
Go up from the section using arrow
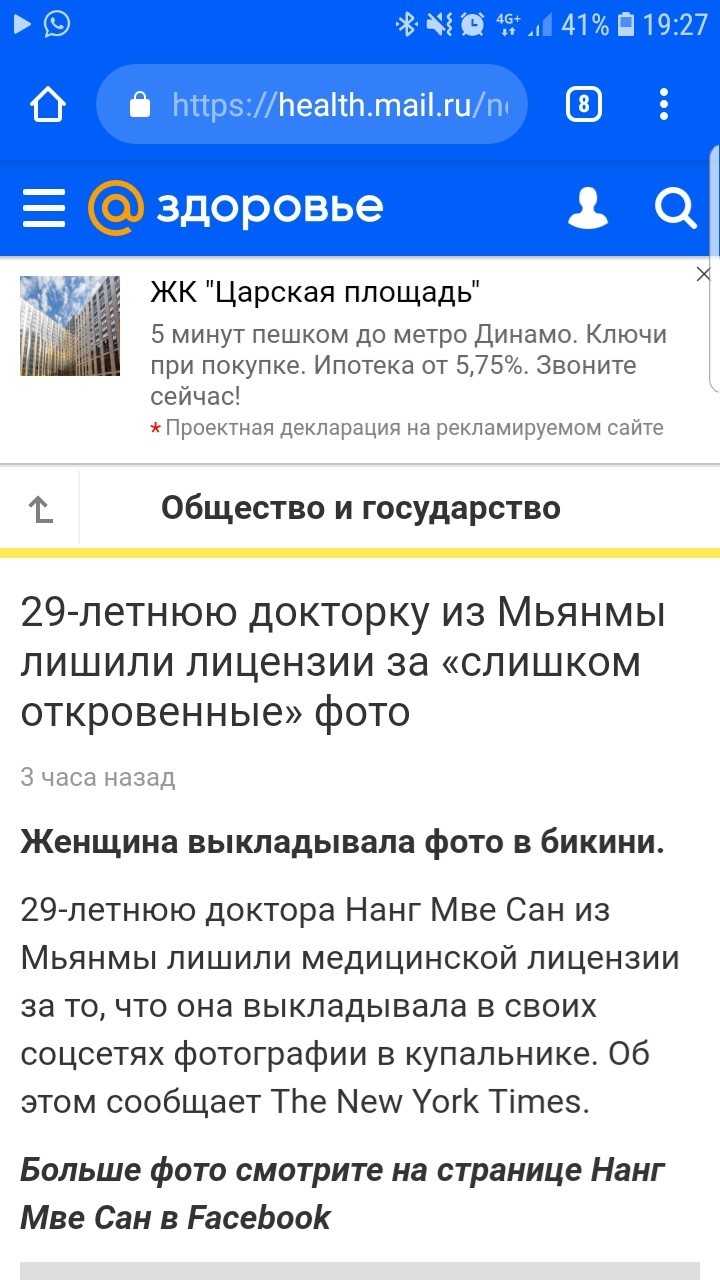click(x=41, y=510)
